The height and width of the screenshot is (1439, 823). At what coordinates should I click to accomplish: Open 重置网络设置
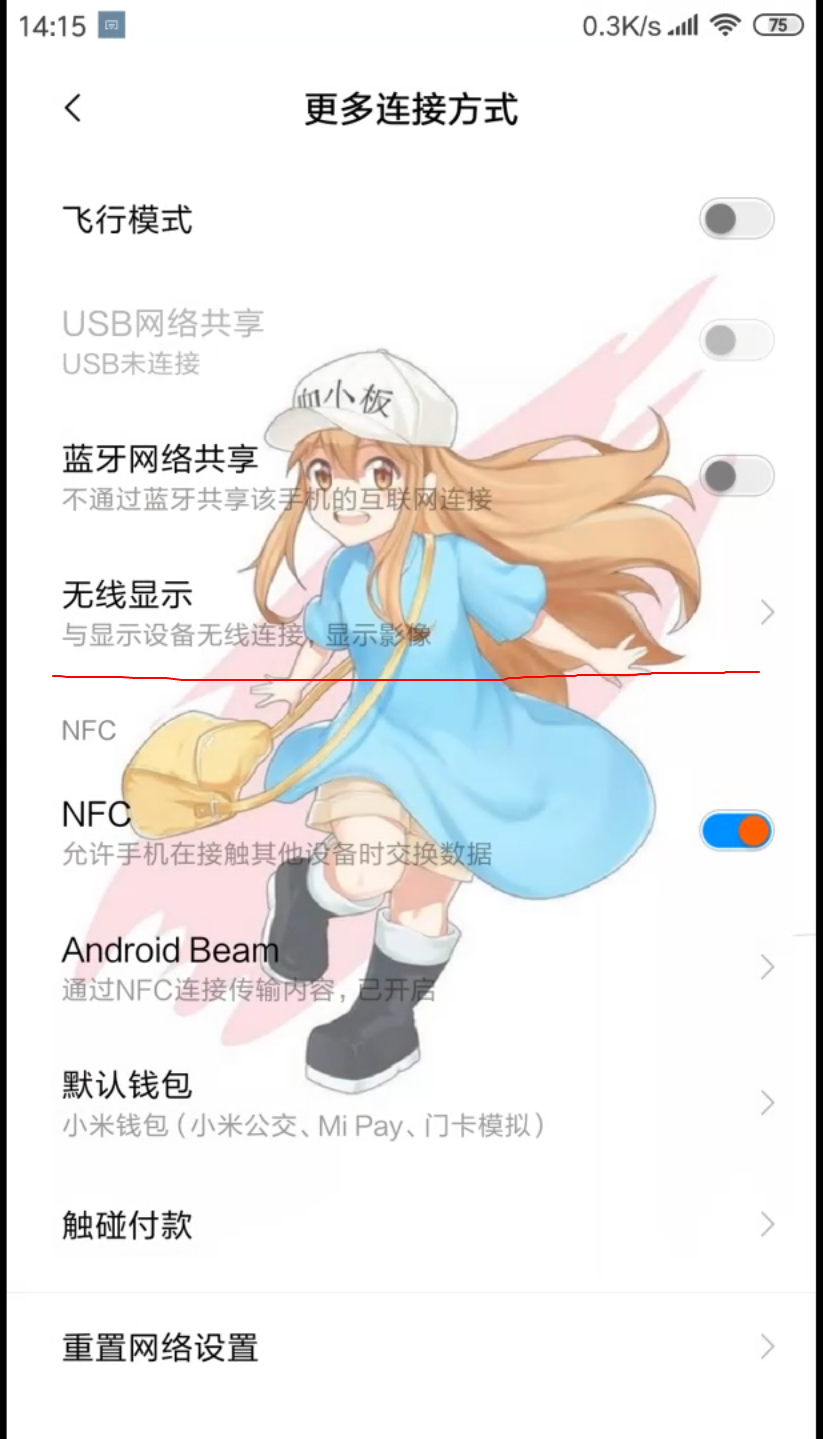pos(410,1347)
